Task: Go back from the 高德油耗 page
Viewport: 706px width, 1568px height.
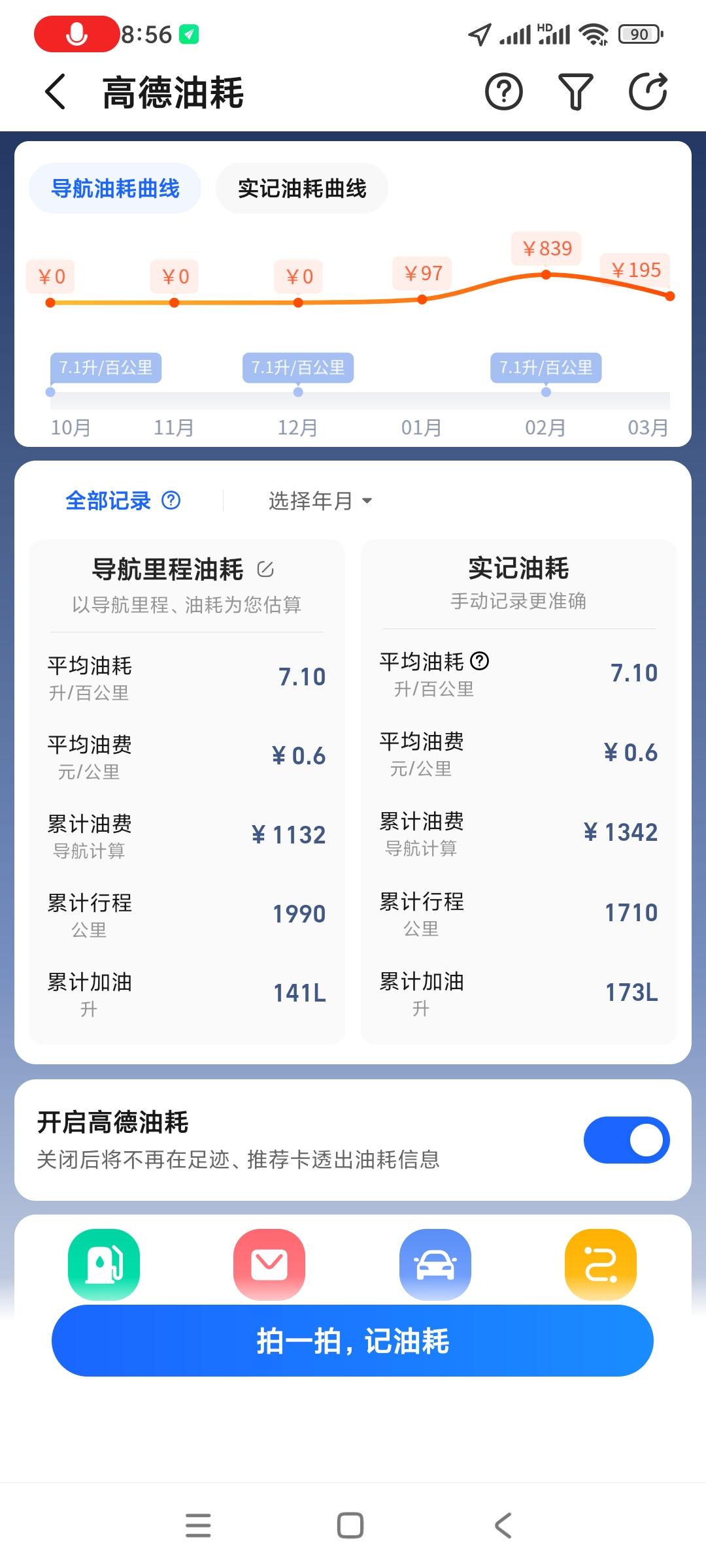Action: tap(56, 91)
